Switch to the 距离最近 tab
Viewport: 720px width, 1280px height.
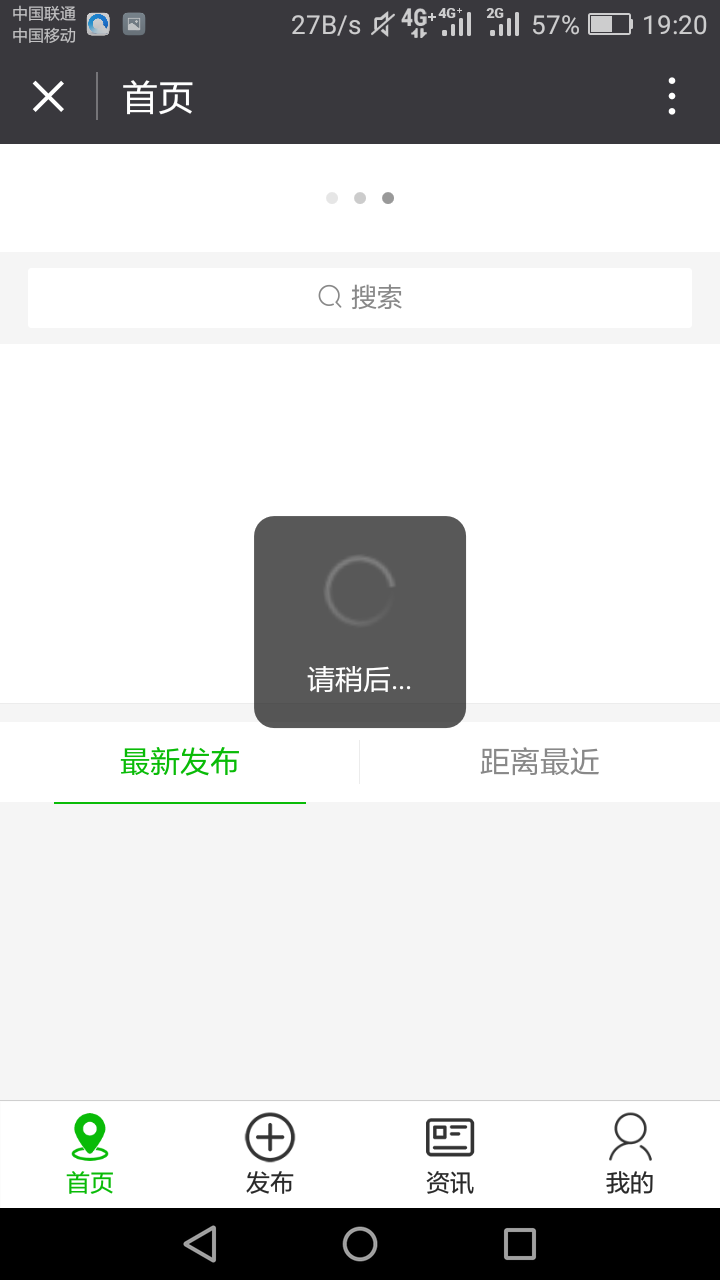pyautogui.click(x=540, y=762)
